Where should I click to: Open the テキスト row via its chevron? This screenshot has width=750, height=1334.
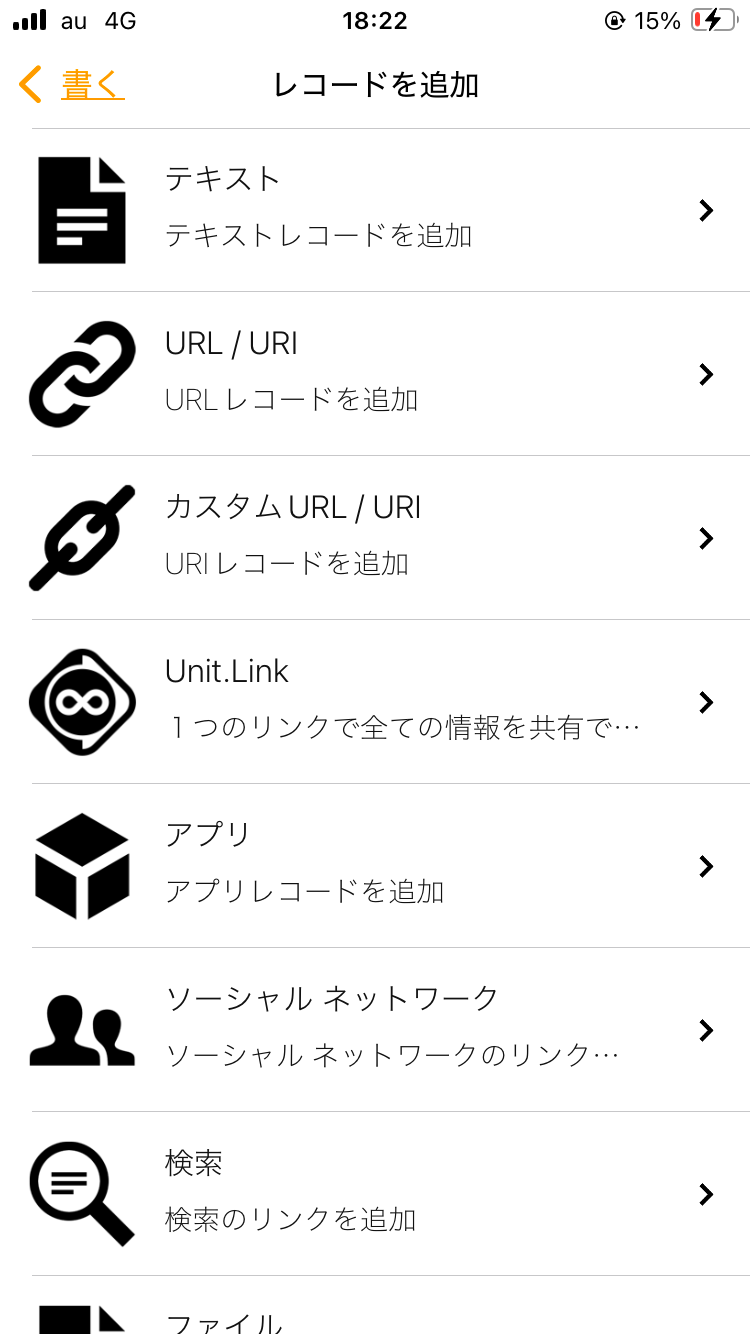click(707, 211)
